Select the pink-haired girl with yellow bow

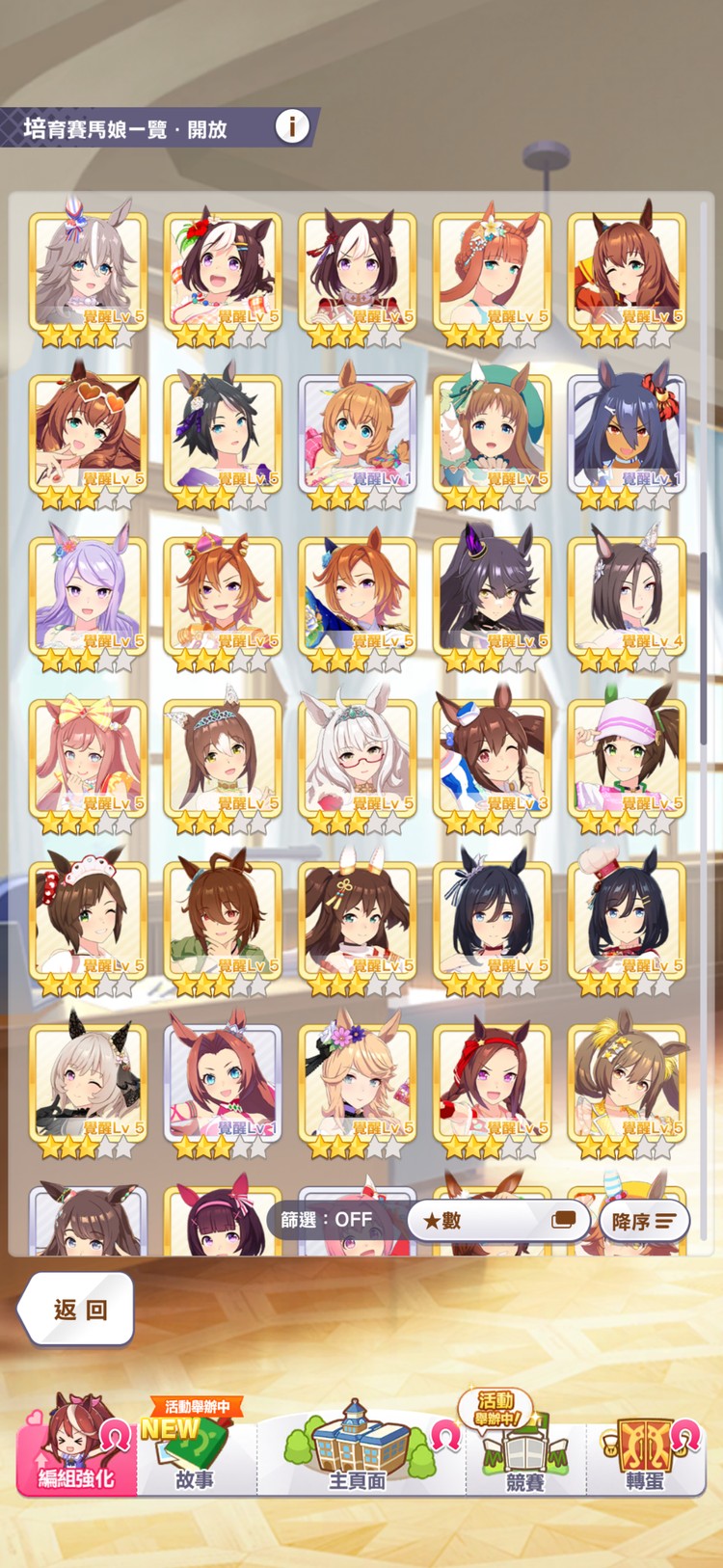click(x=88, y=759)
